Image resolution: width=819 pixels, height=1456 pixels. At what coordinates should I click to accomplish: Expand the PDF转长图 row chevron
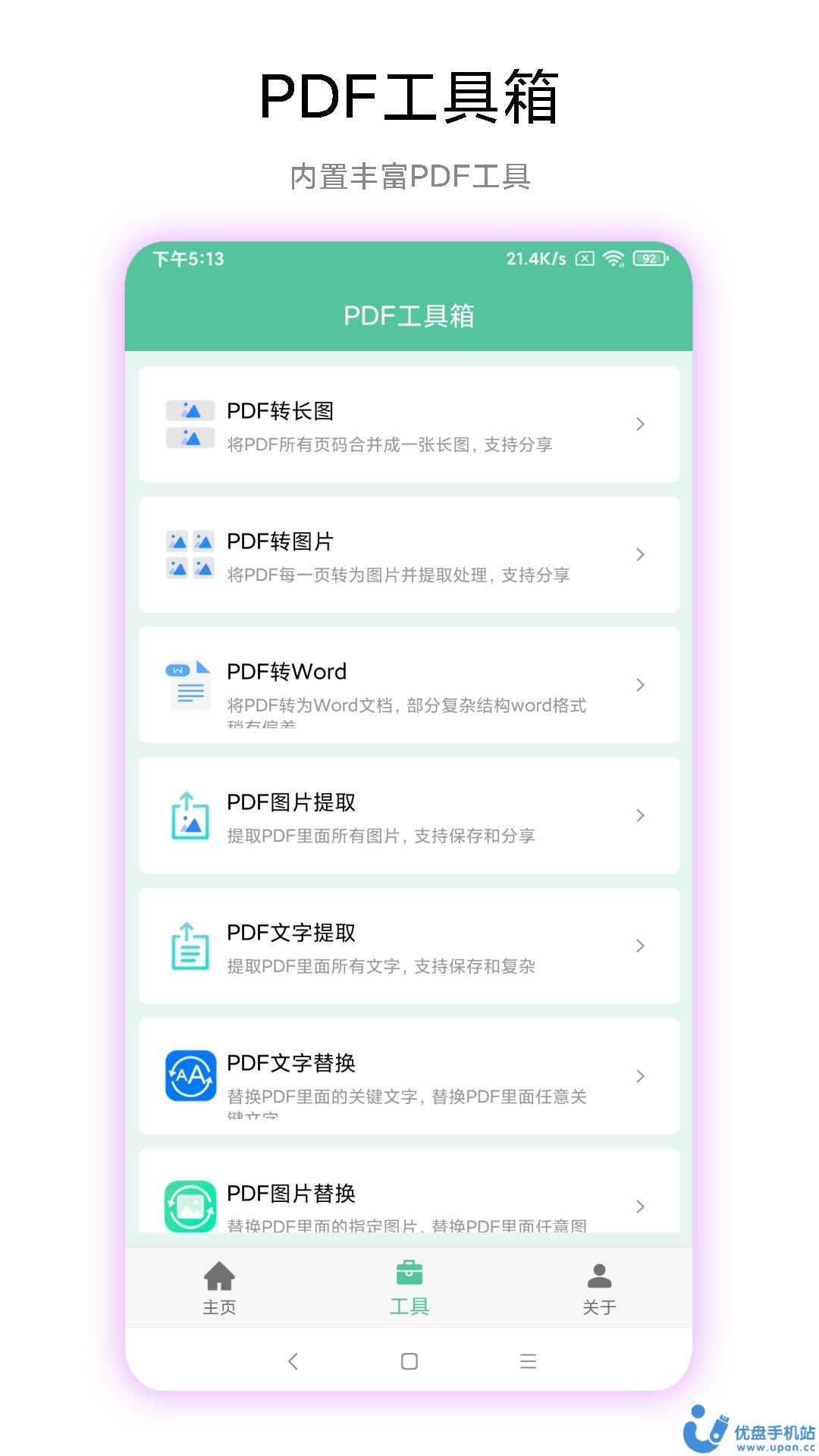(641, 423)
